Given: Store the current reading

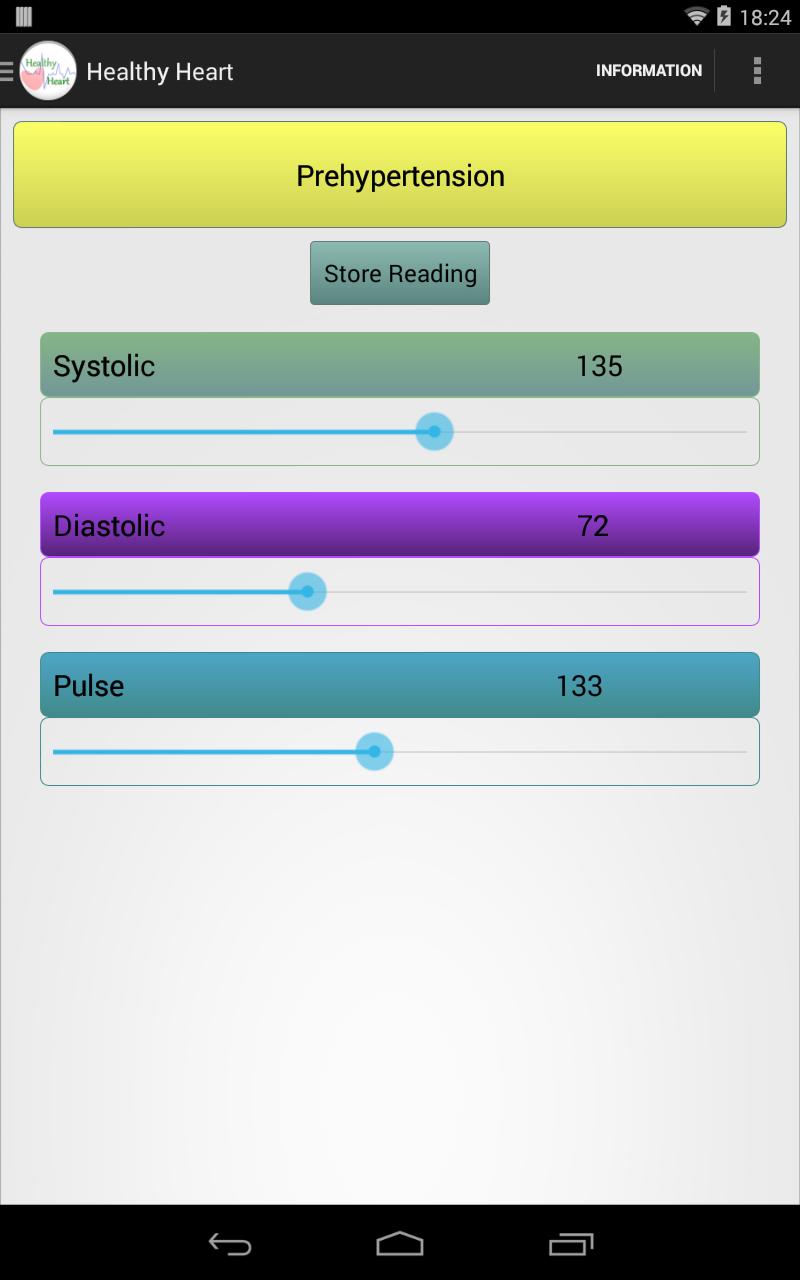Looking at the screenshot, I should coord(400,273).
